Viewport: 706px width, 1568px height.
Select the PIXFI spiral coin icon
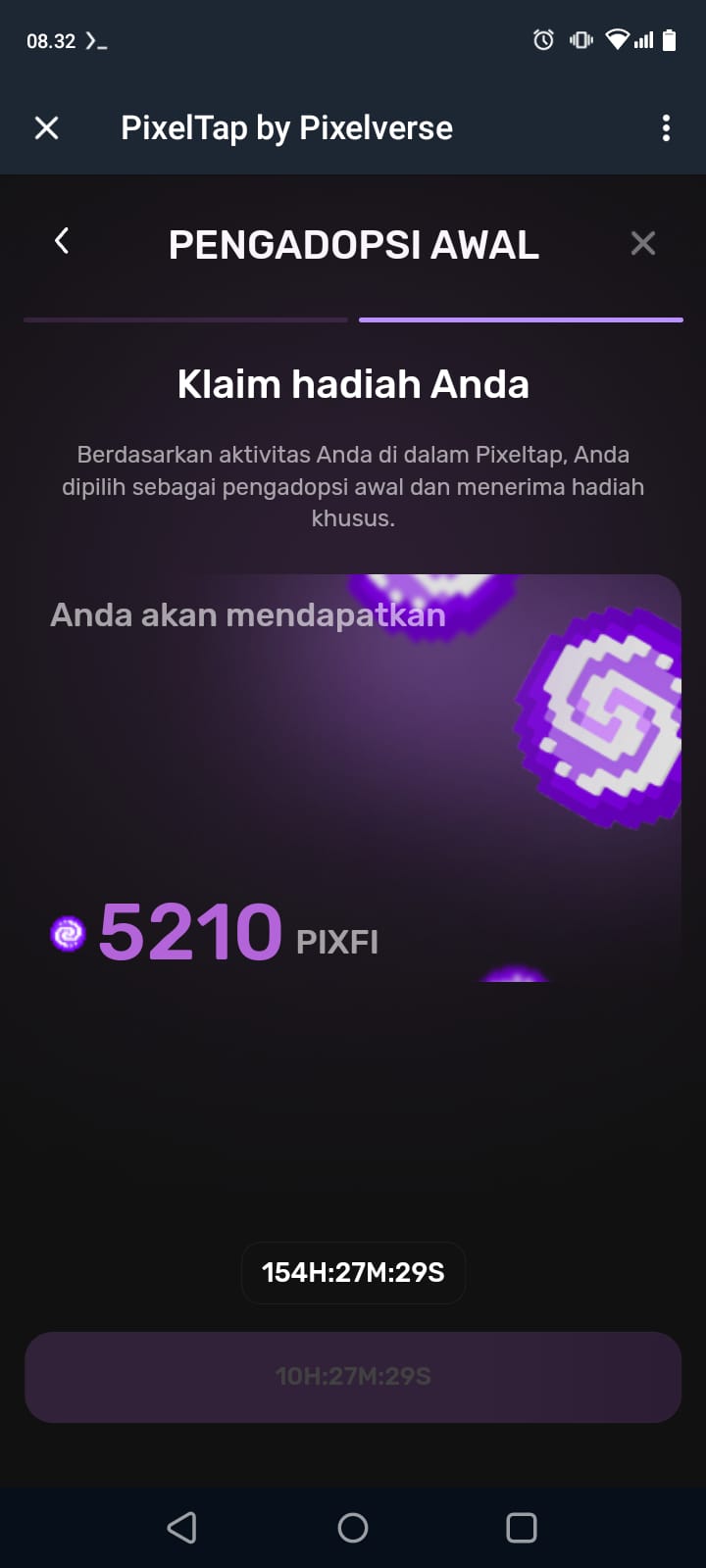67,932
